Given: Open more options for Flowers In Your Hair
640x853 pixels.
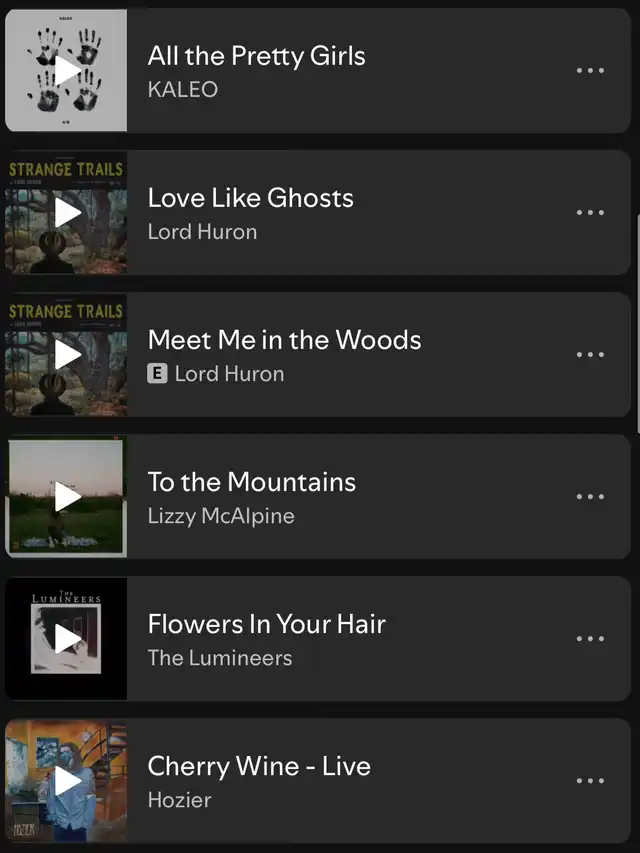Looking at the screenshot, I should [x=590, y=639].
